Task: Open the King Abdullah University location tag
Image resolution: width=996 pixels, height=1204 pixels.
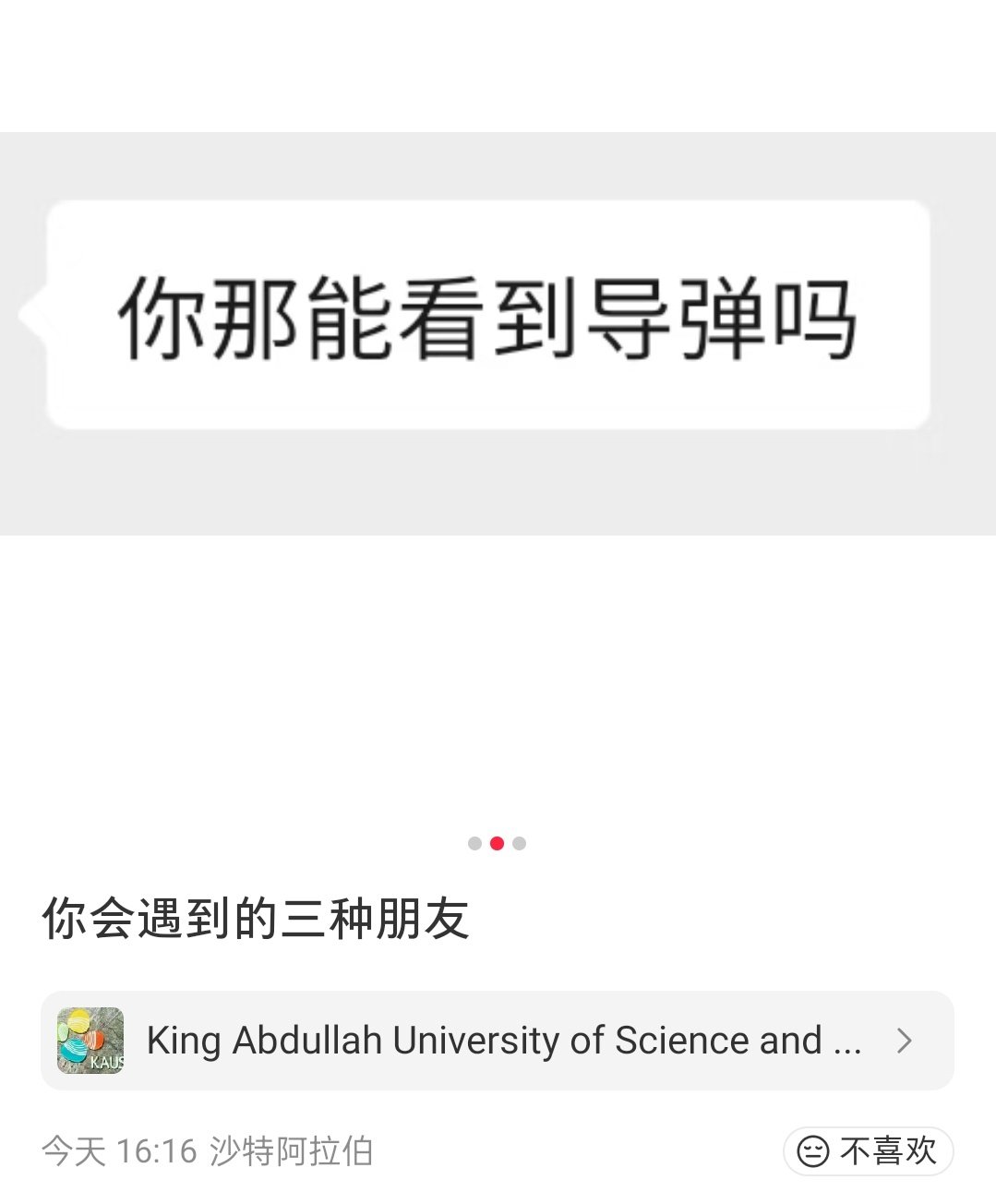Action: pyautogui.click(x=497, y=1041)
